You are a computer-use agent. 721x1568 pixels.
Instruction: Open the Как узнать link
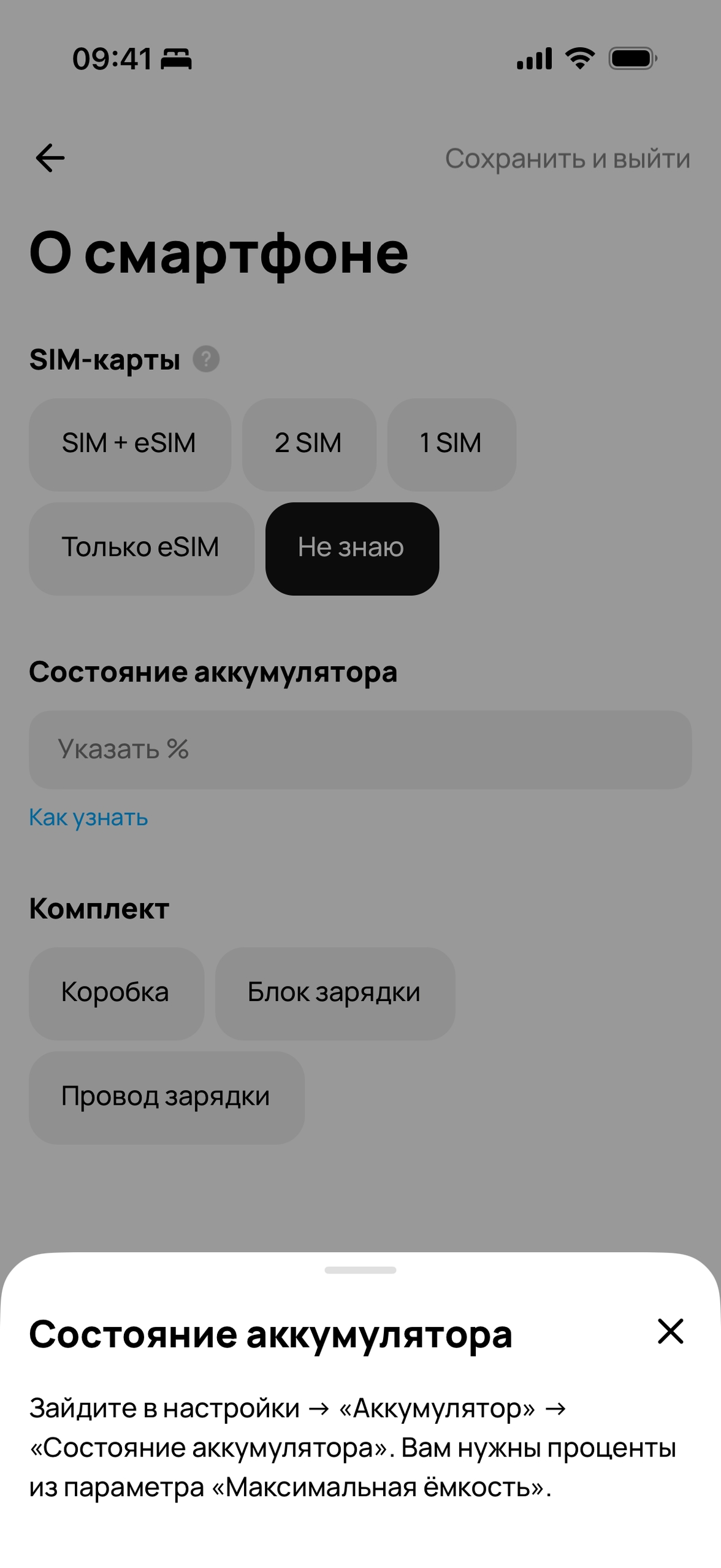89,817
